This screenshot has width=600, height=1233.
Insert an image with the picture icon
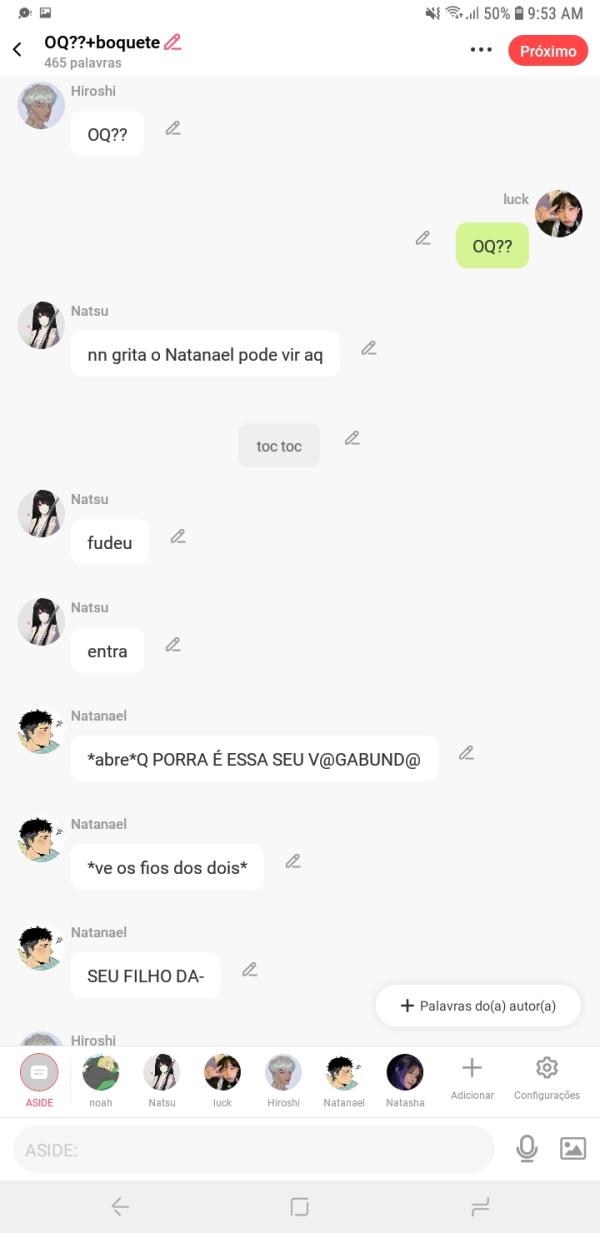[573, 1149]
